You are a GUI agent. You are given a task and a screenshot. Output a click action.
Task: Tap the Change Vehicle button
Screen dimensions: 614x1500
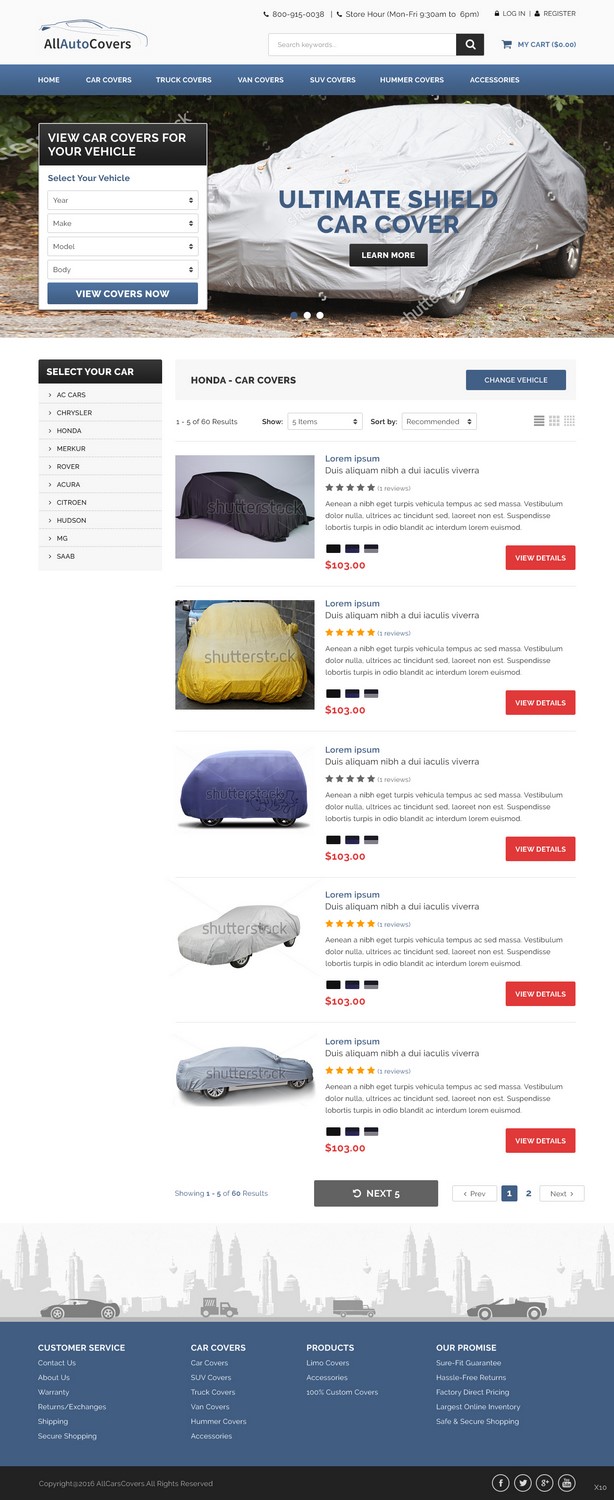coord(515,380)
